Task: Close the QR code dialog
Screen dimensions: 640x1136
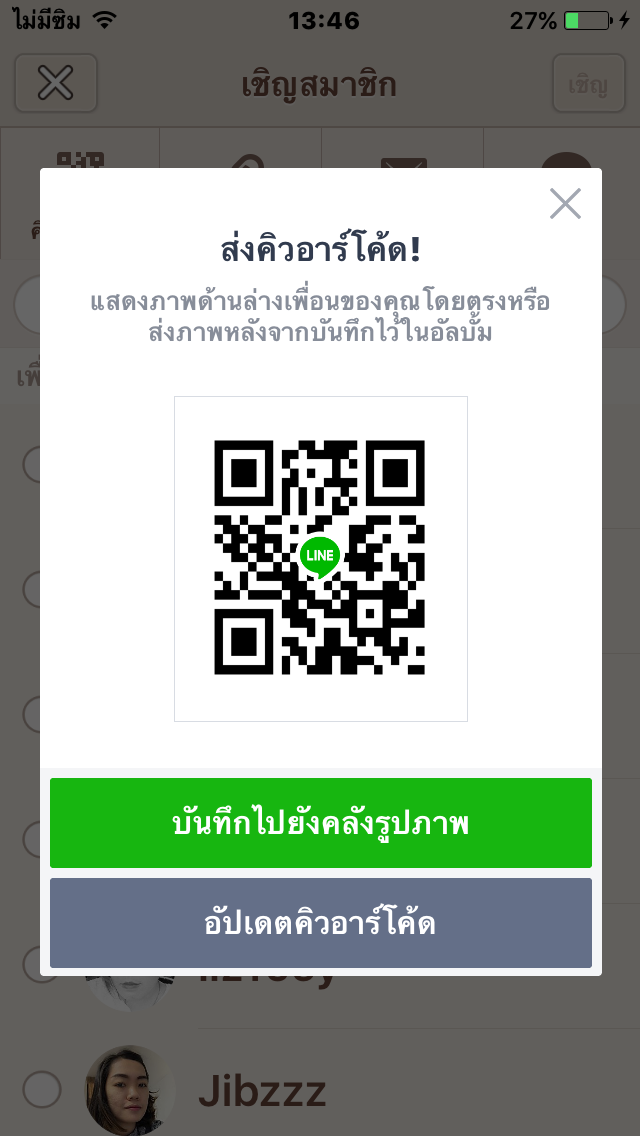Action: pyautogui.click(x=565, y=204)
